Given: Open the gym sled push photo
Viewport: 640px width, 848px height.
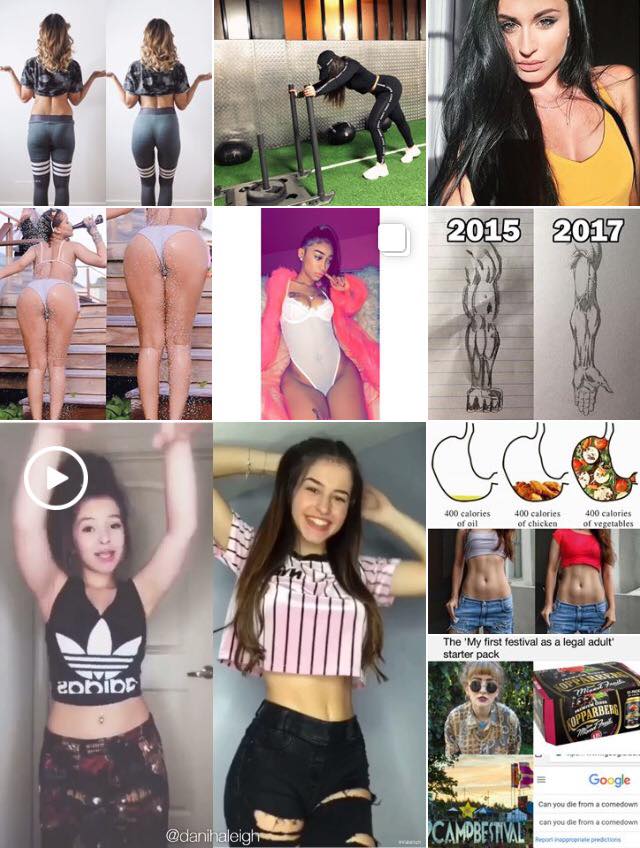Looking at the screenshot, I should (320, 103).
